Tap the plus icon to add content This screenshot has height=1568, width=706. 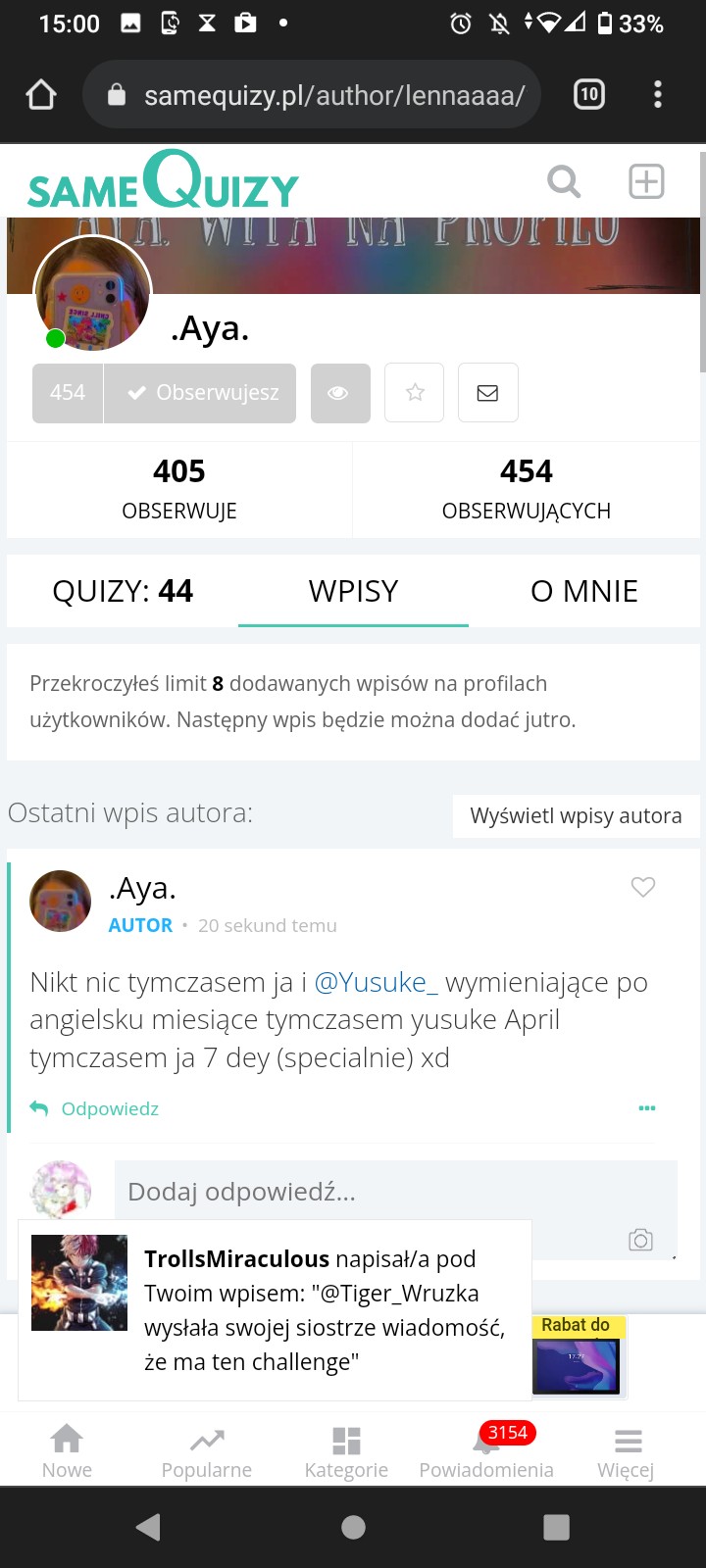click(x=646, y=181)
